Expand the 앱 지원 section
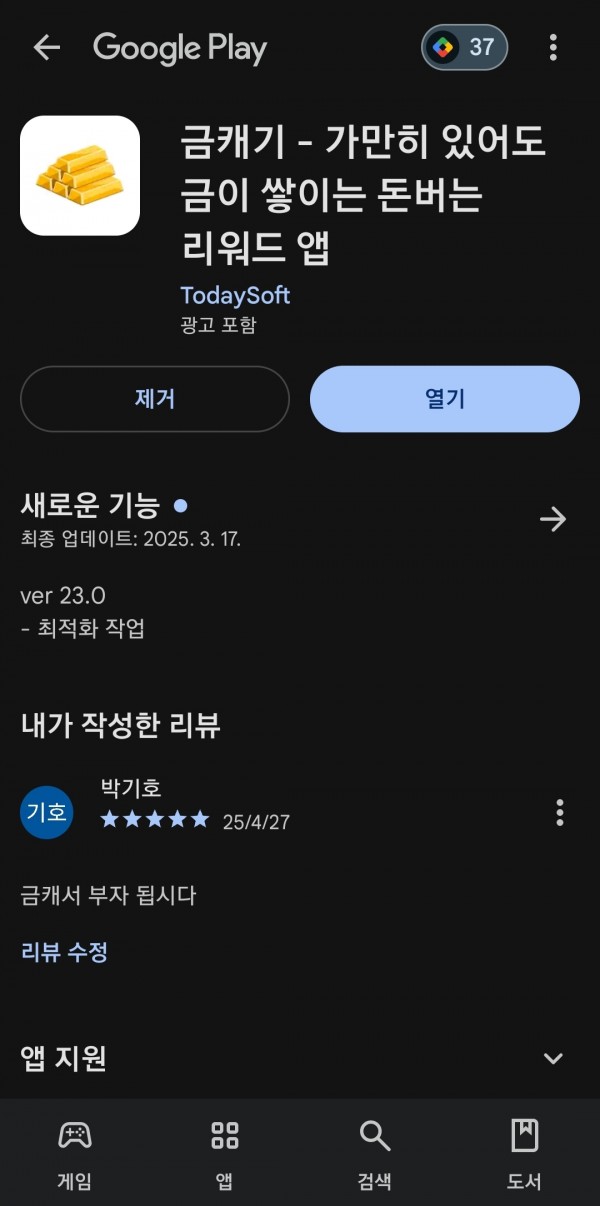 click(553, 1058)
